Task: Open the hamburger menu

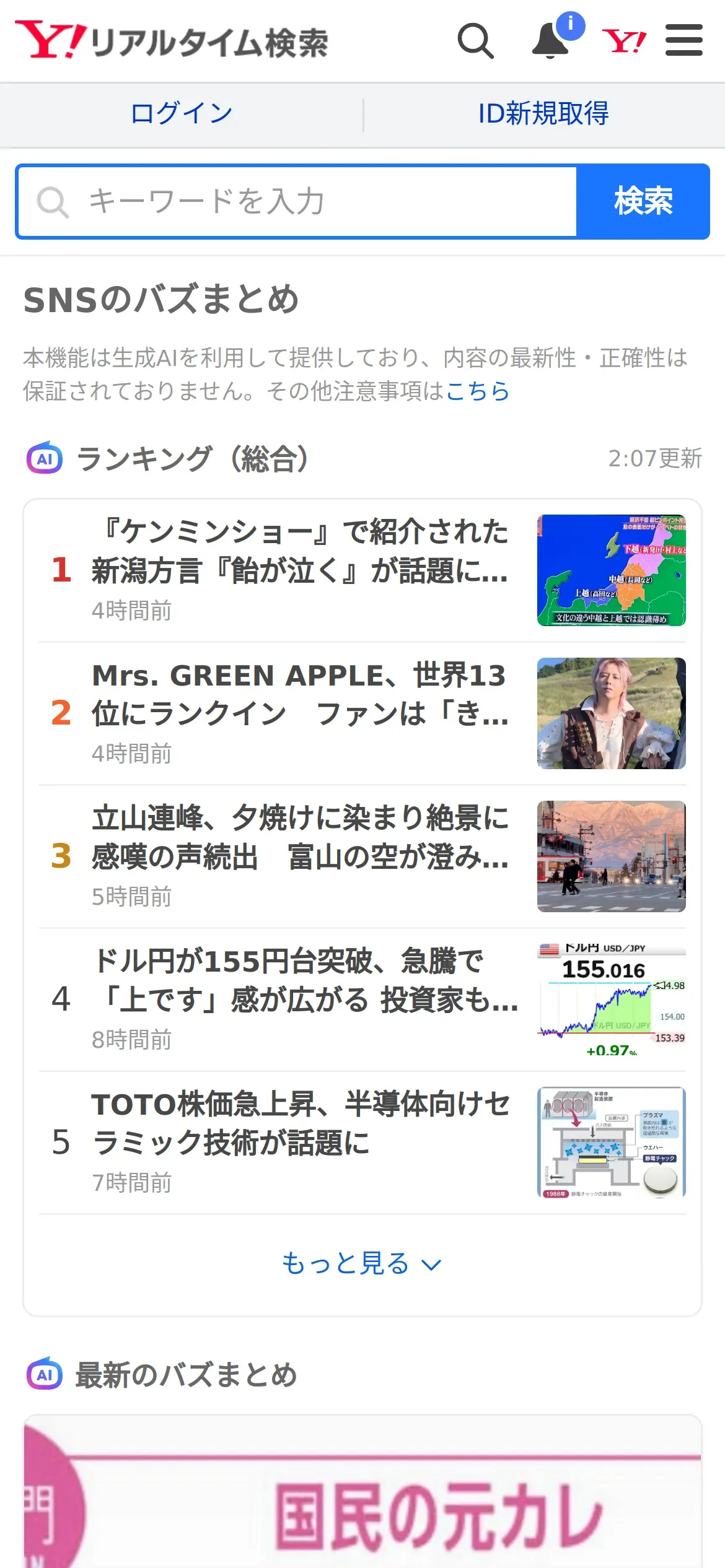Action: (683, 41)
